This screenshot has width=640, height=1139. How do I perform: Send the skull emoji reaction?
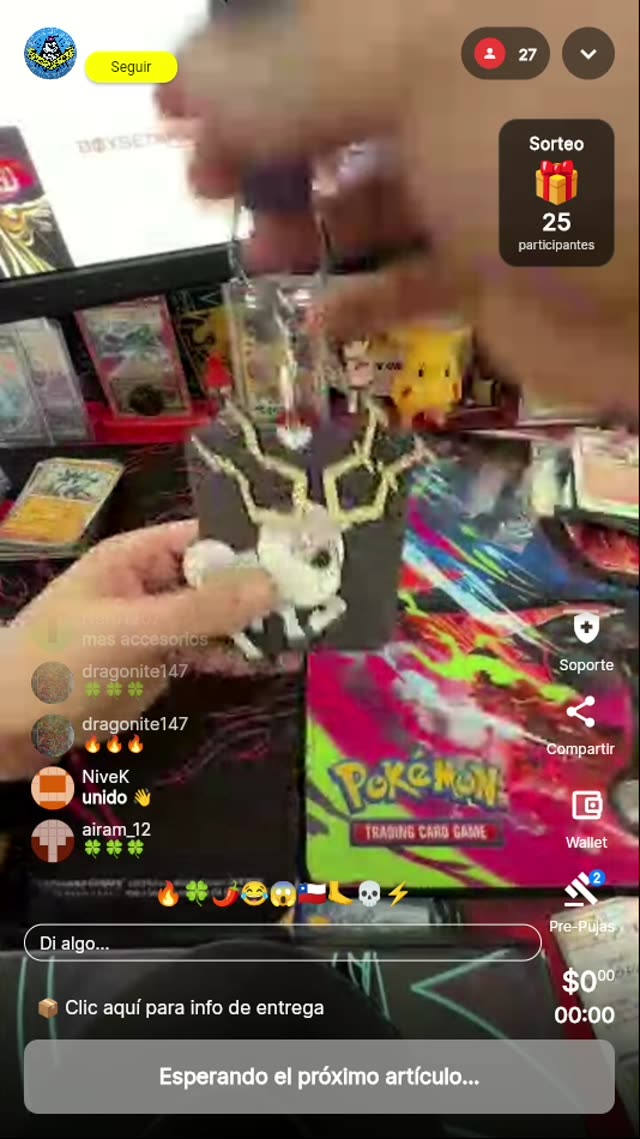(x=369, y=893)
